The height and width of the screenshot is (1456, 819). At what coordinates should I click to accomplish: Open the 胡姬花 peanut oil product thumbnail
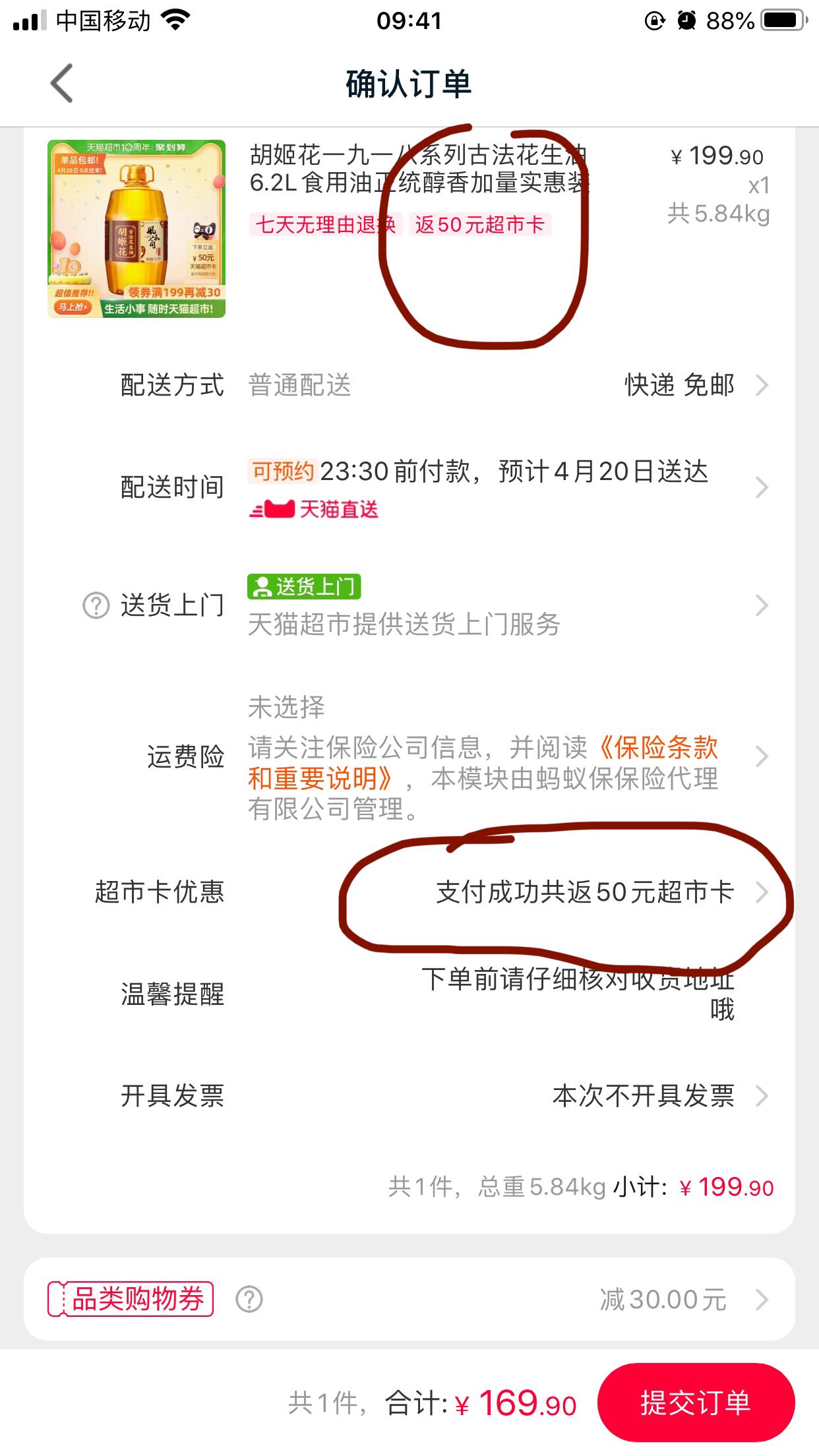click(136, 229)
